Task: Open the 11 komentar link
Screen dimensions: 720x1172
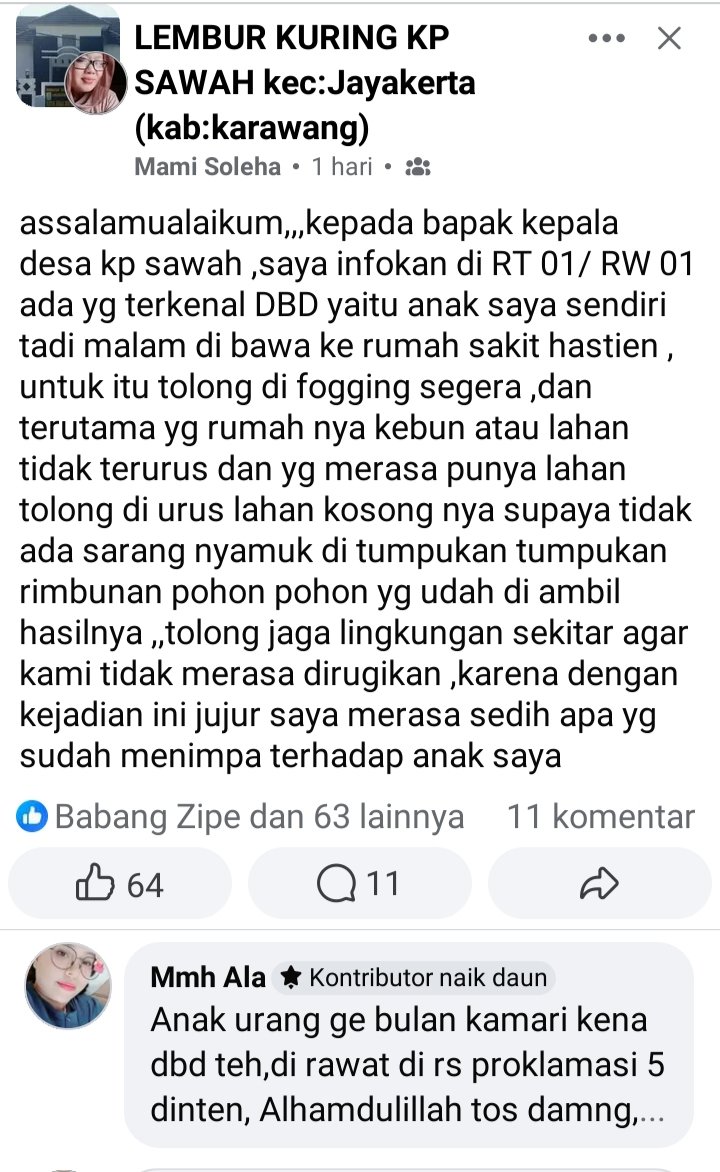Action: [x=600, y=817]
